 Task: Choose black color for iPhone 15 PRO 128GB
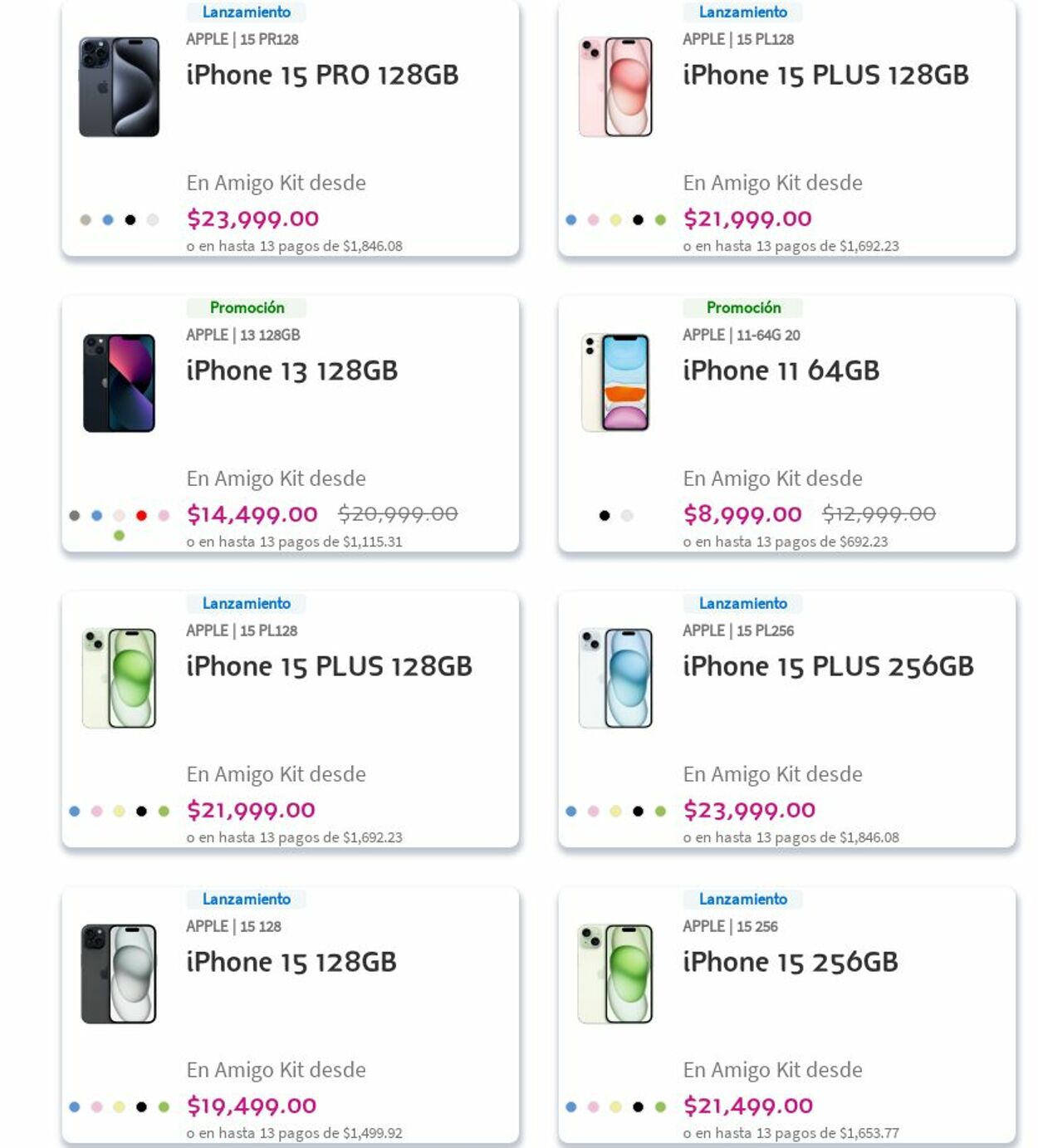point(130,220)
